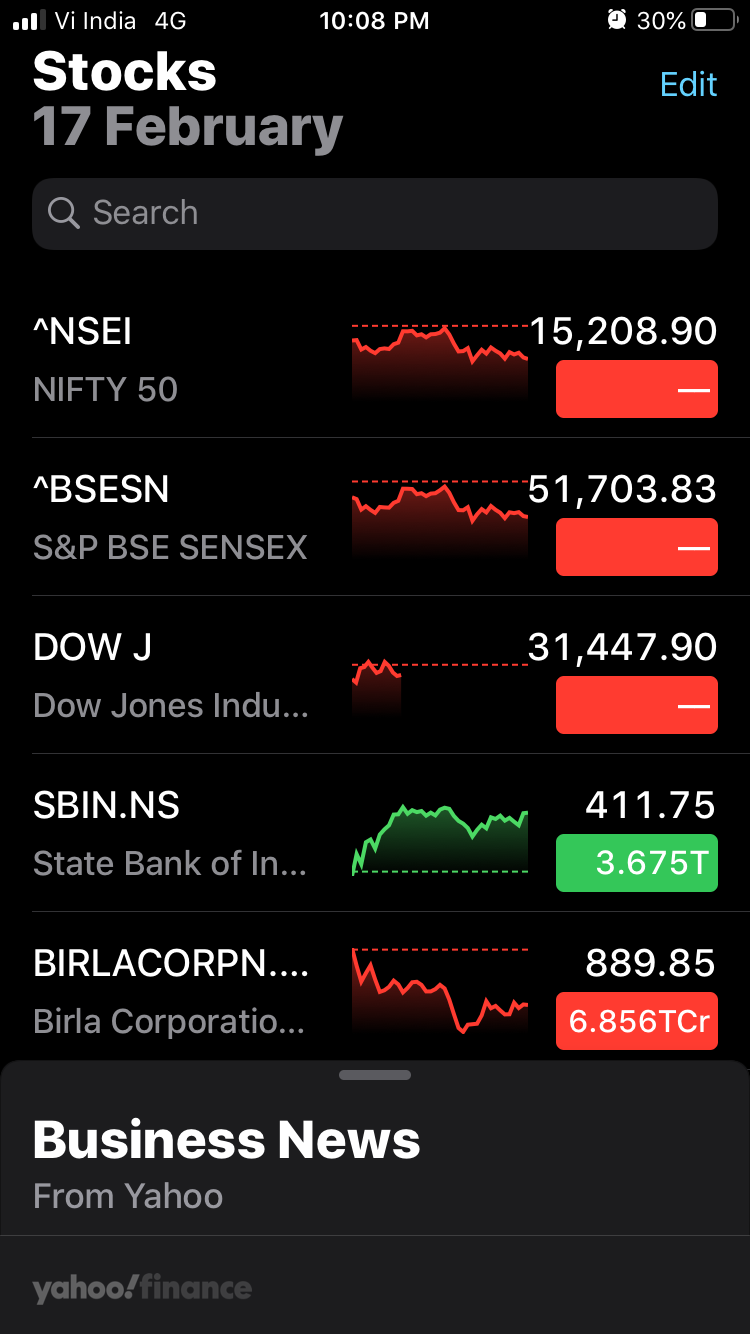Image resolution: width=750 pixels, height=1334 pixels.
Task: Open the stock search field
Action: [375, 213]
